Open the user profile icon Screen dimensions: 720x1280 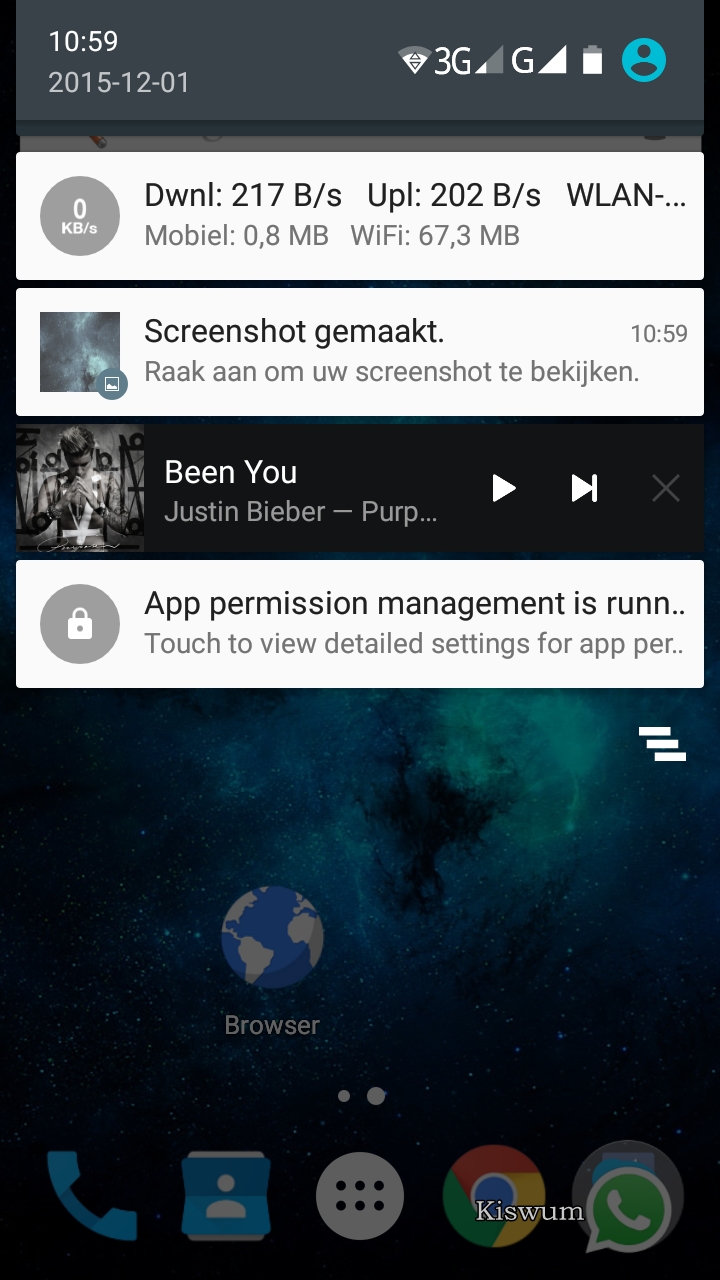pos(643,61)
